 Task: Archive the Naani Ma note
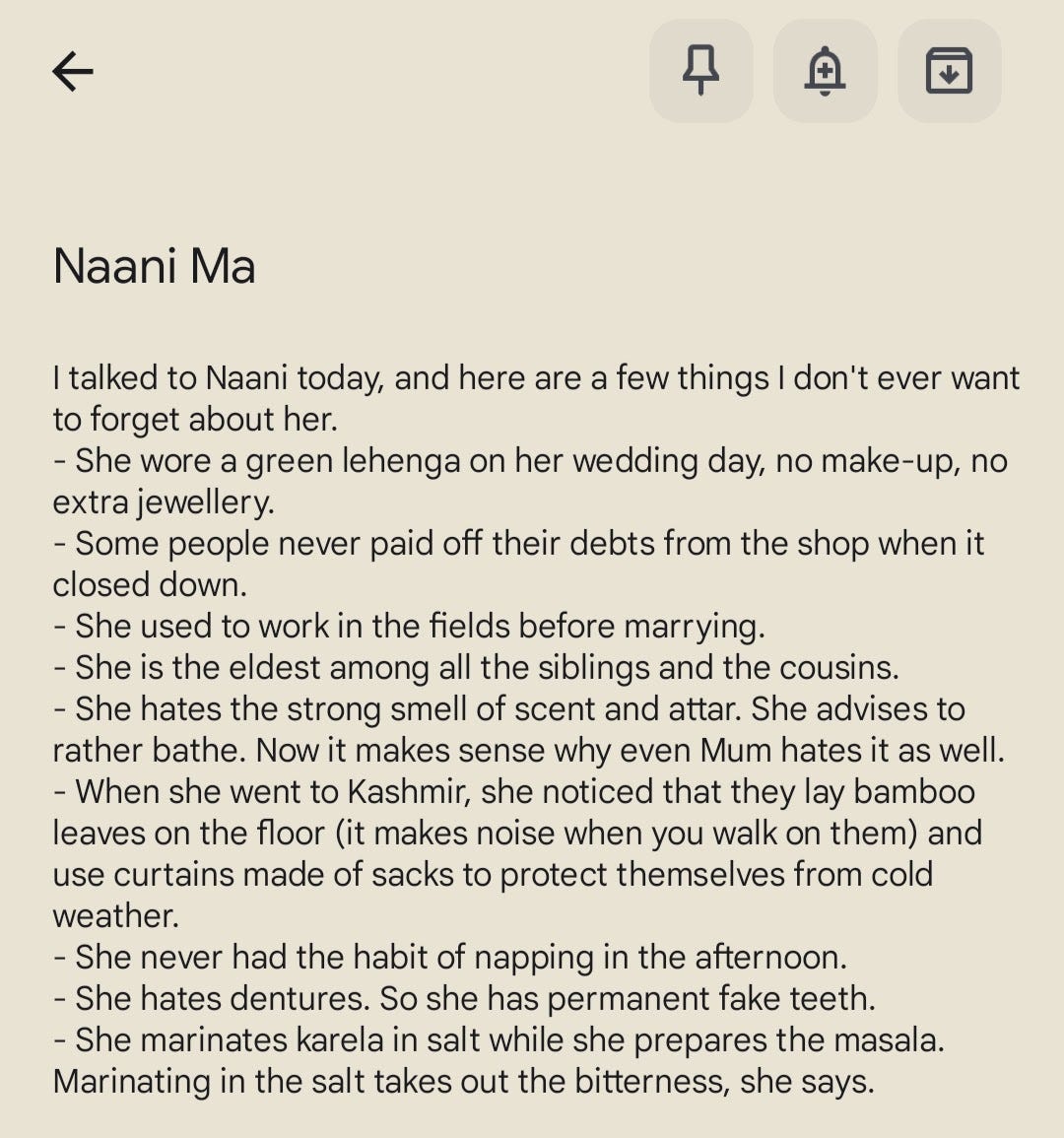point(949,71)
